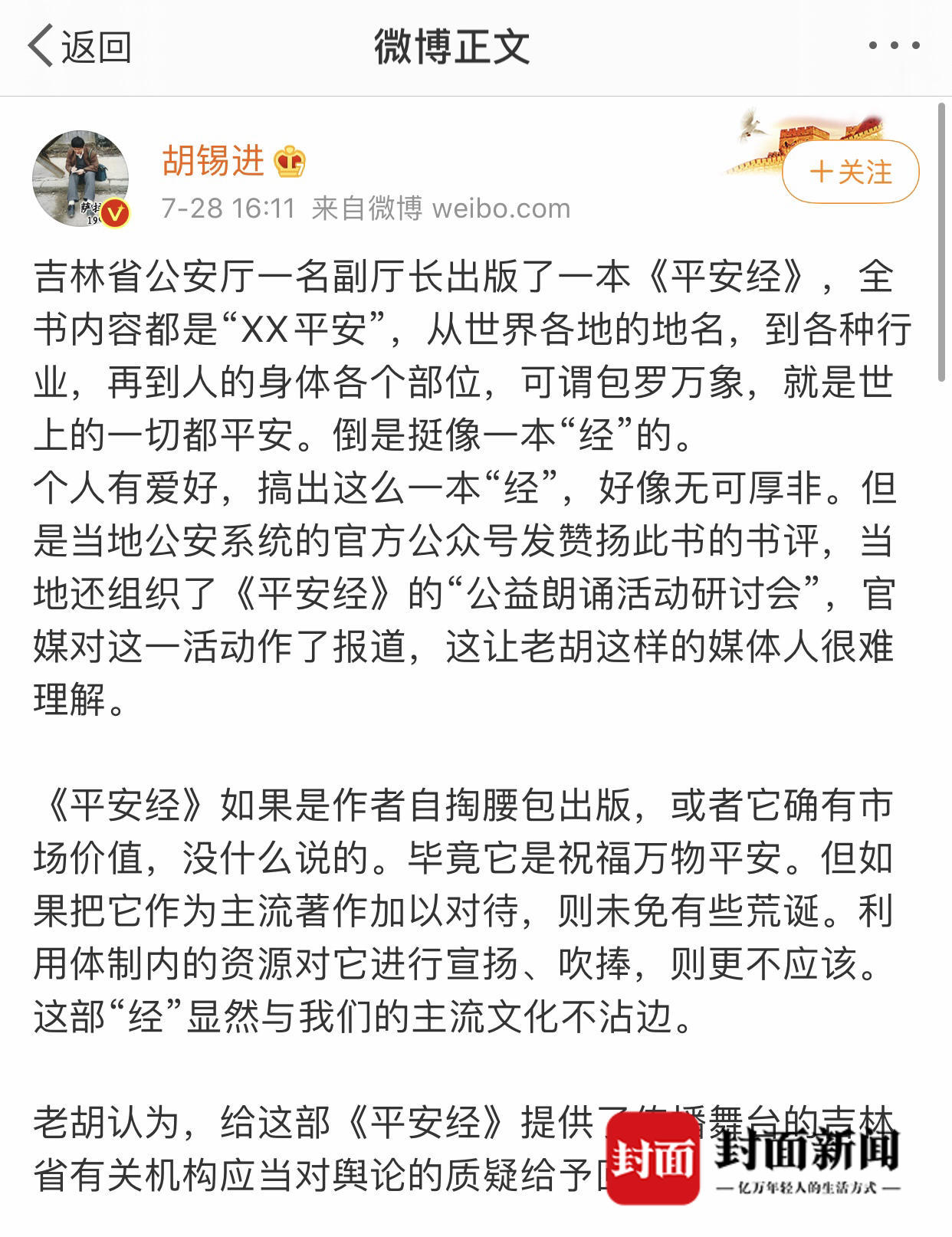Screen dimensions: 952x1237
Task: Follow 胡锡进 with the 关注 button
Action: click(850, 172)
